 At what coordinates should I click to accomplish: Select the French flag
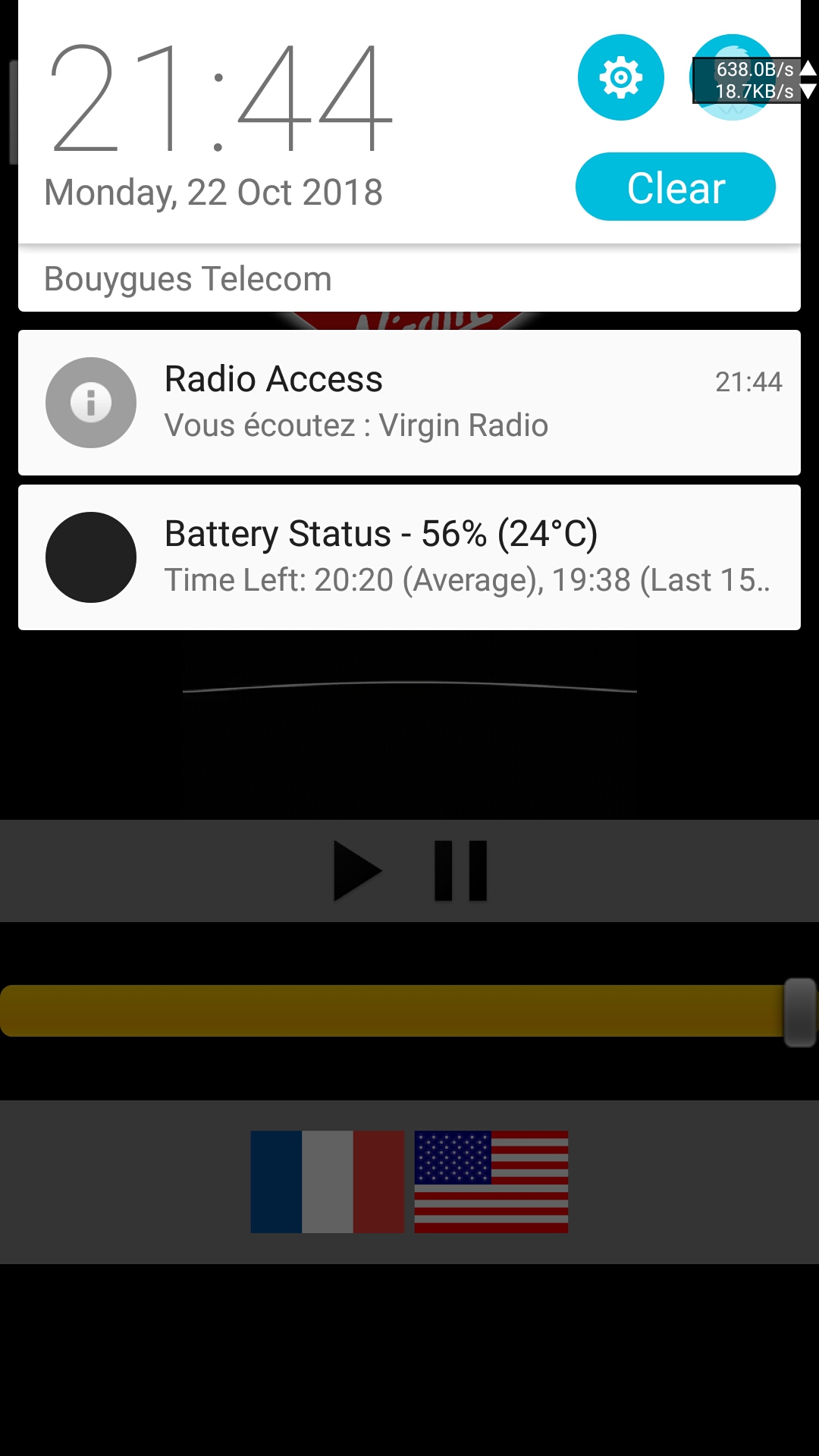click(x=328, y=1181)
